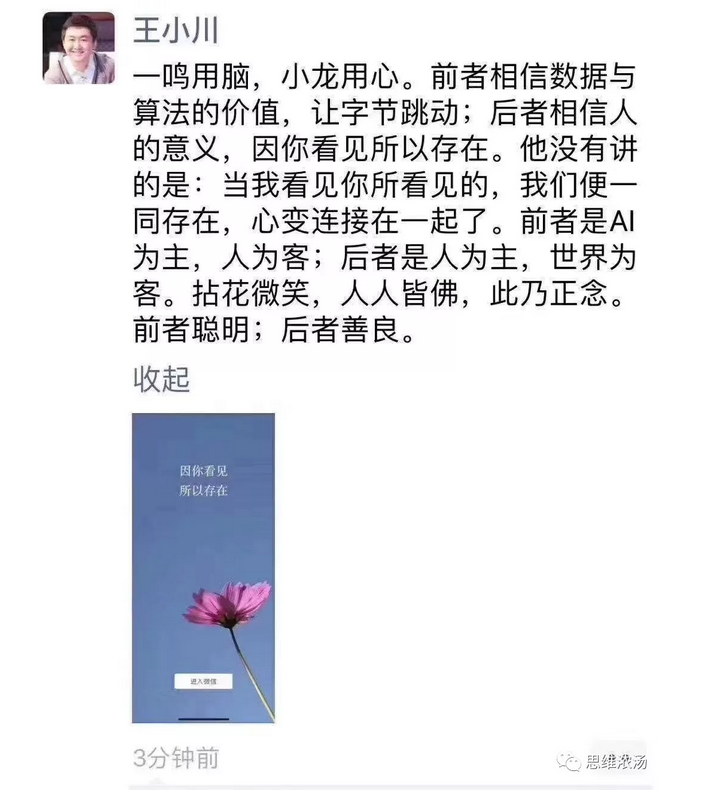Tap the name 王小川
Viewport: 701px width, 798px height.
pyautogui.click(x=176, y=29)
